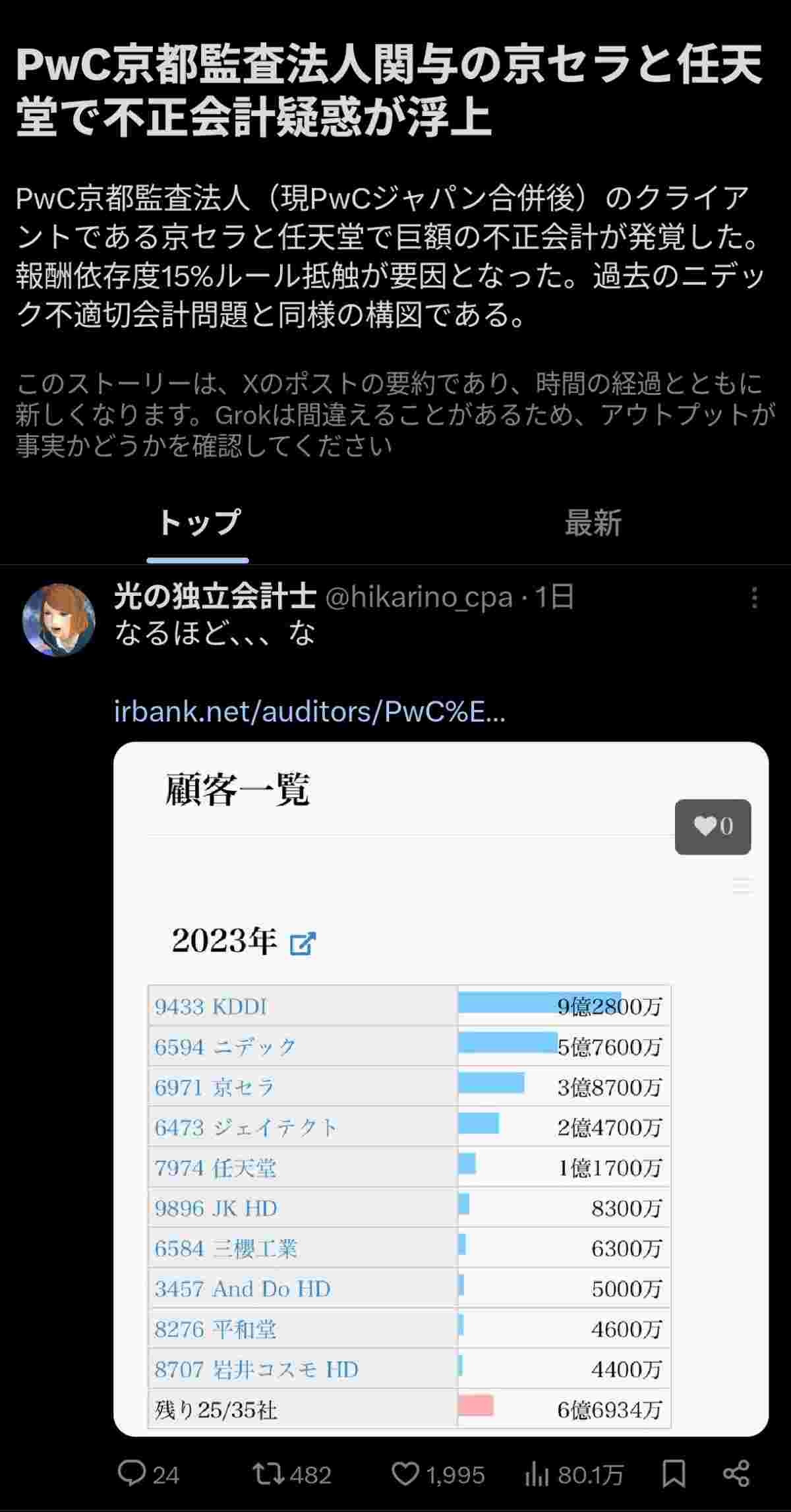The height and width of the screenshot is (1512, 791).
Task: Select the トップ tab
Action: click(x=198, y=523)
